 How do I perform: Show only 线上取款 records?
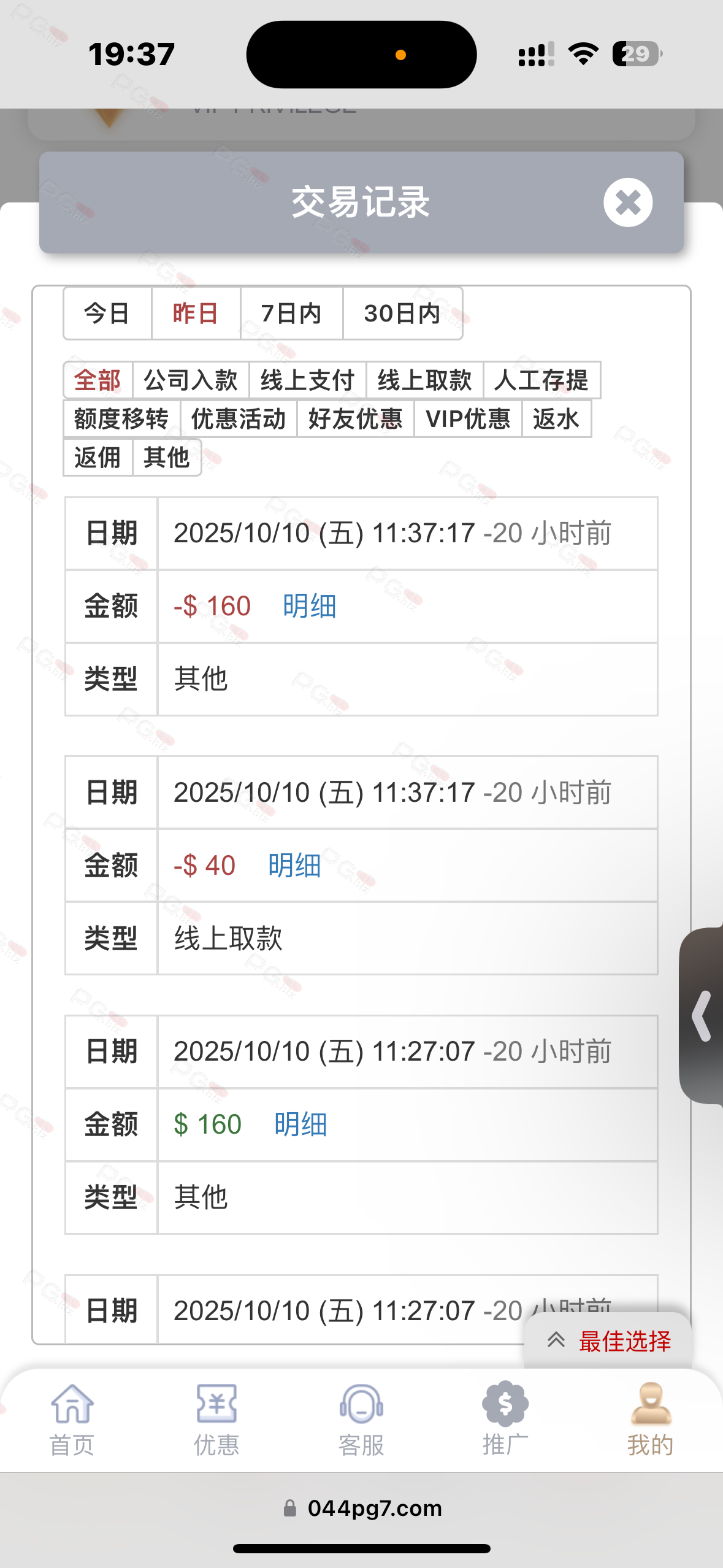[x=424, y=380]
